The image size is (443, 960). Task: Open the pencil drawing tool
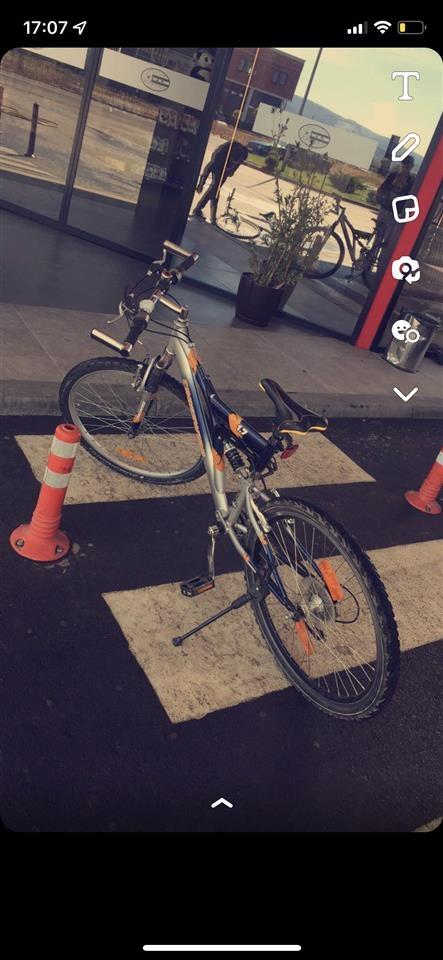406,147
